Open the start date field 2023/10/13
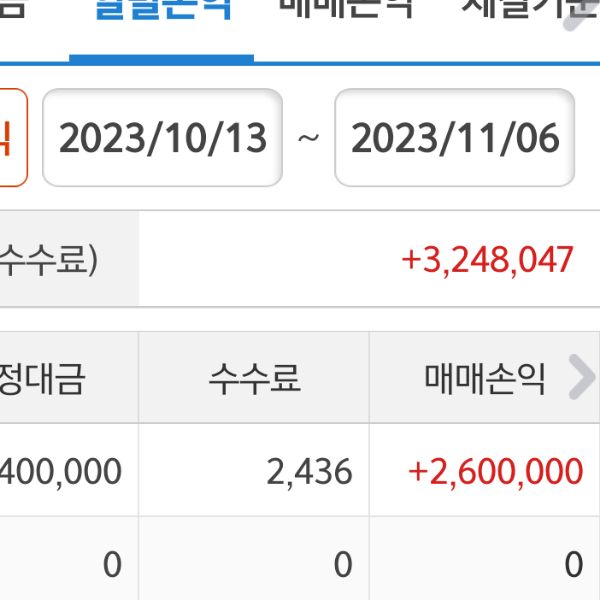Screen dimensions: 600x600 click(x=162, y=138)
